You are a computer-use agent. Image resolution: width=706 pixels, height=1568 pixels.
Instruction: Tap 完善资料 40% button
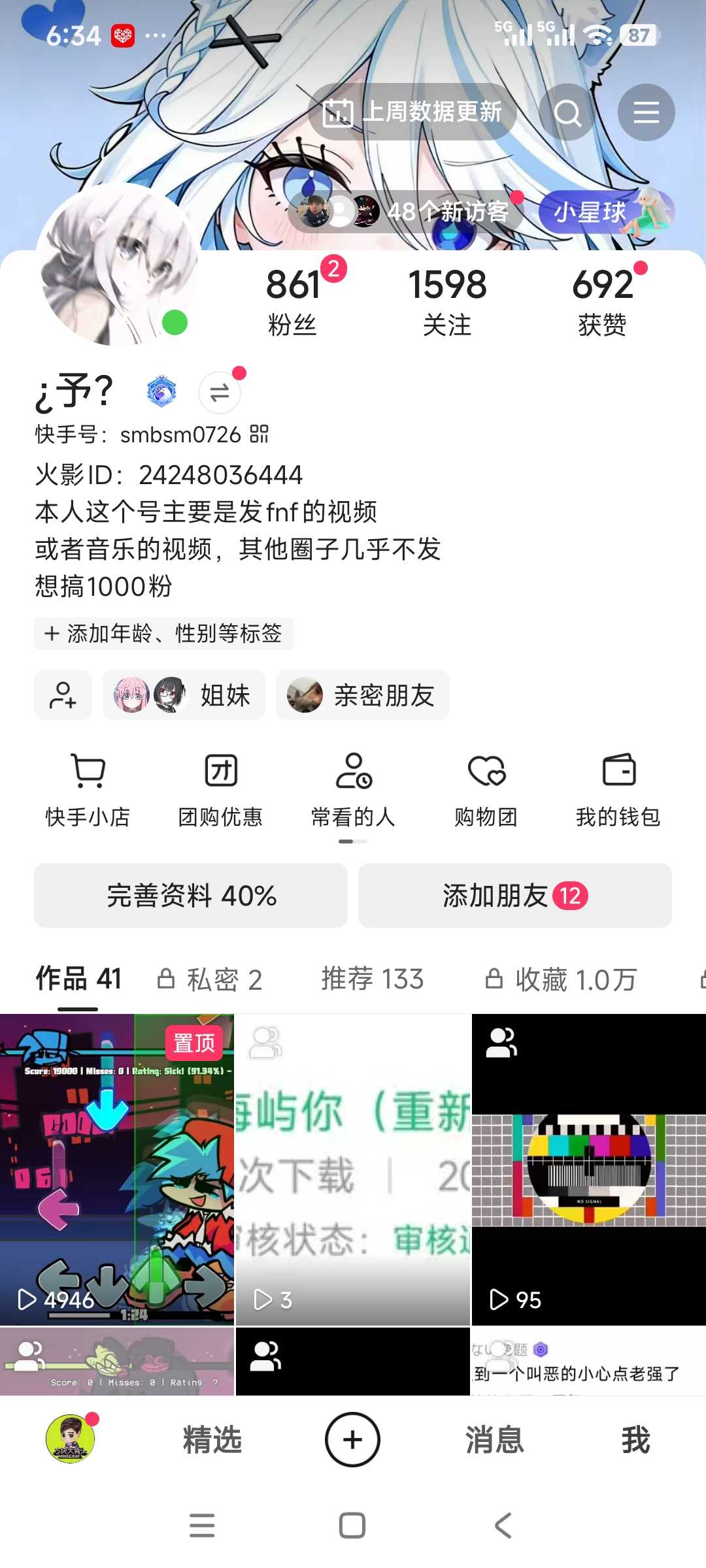pyautogui.click(x=191, y=895)
